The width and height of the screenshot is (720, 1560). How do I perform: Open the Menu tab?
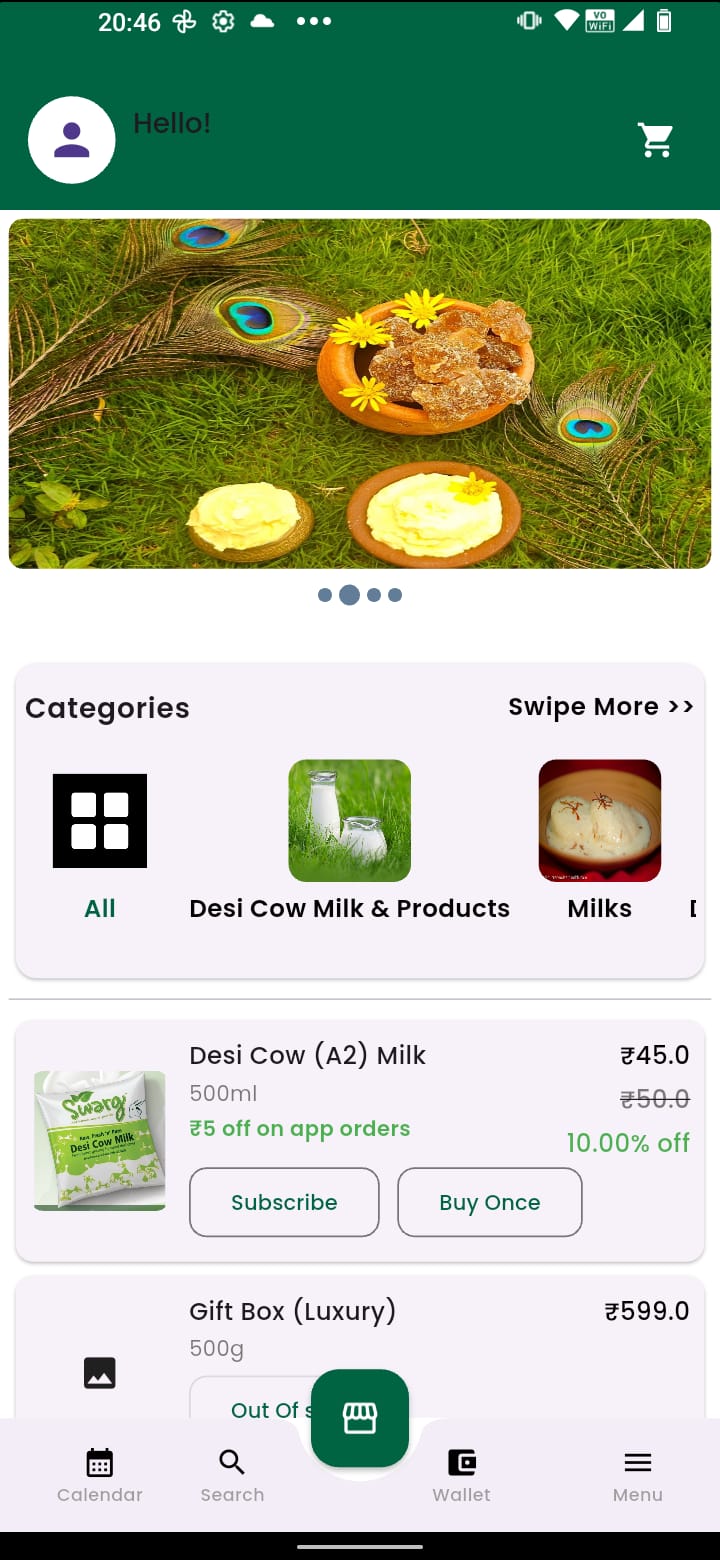[x=638, y=1475]
